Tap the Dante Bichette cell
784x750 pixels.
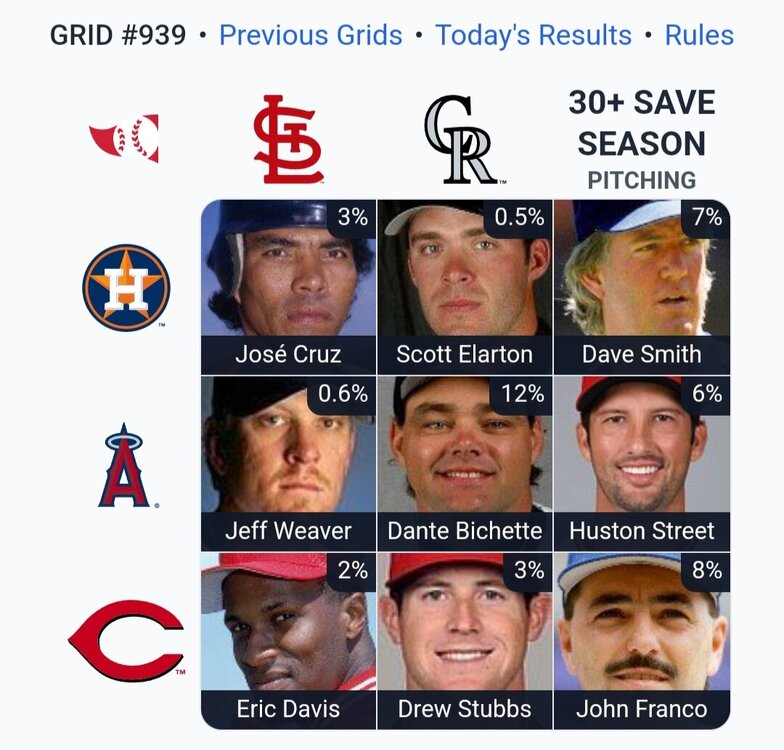[465, 463]
